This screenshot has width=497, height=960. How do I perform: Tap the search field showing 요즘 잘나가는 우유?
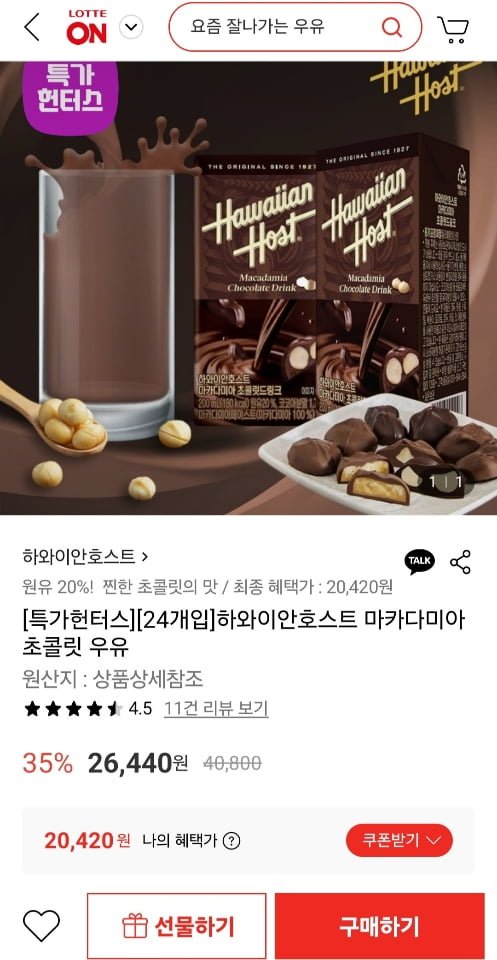[295, 27]
